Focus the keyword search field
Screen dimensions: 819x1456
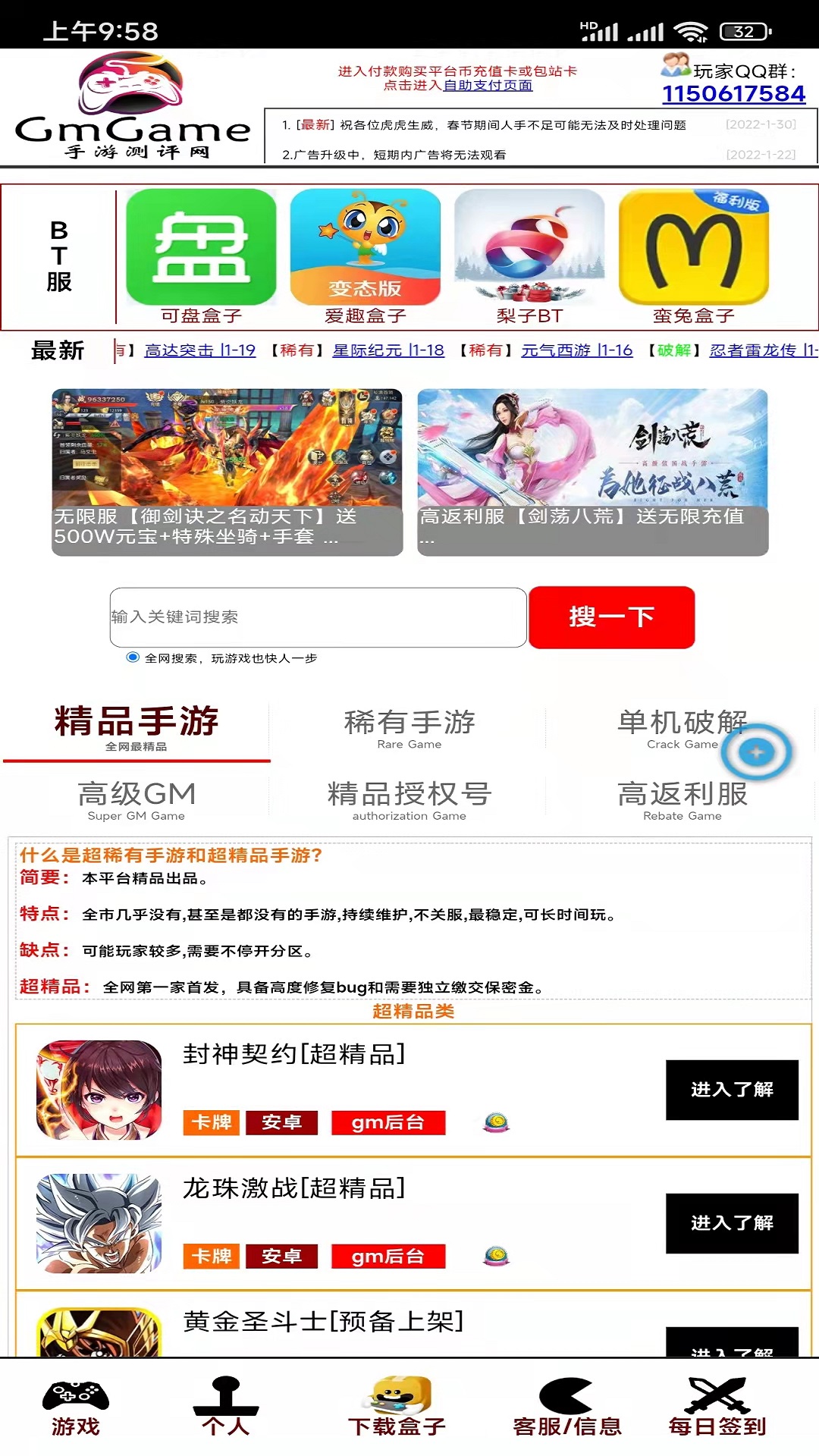318,617
